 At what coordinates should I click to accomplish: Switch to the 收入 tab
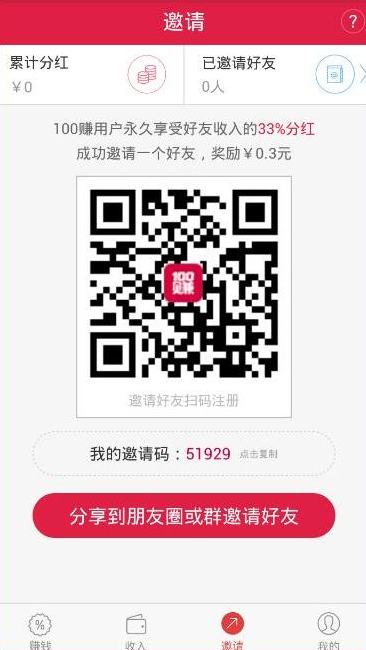pos(136,631)
